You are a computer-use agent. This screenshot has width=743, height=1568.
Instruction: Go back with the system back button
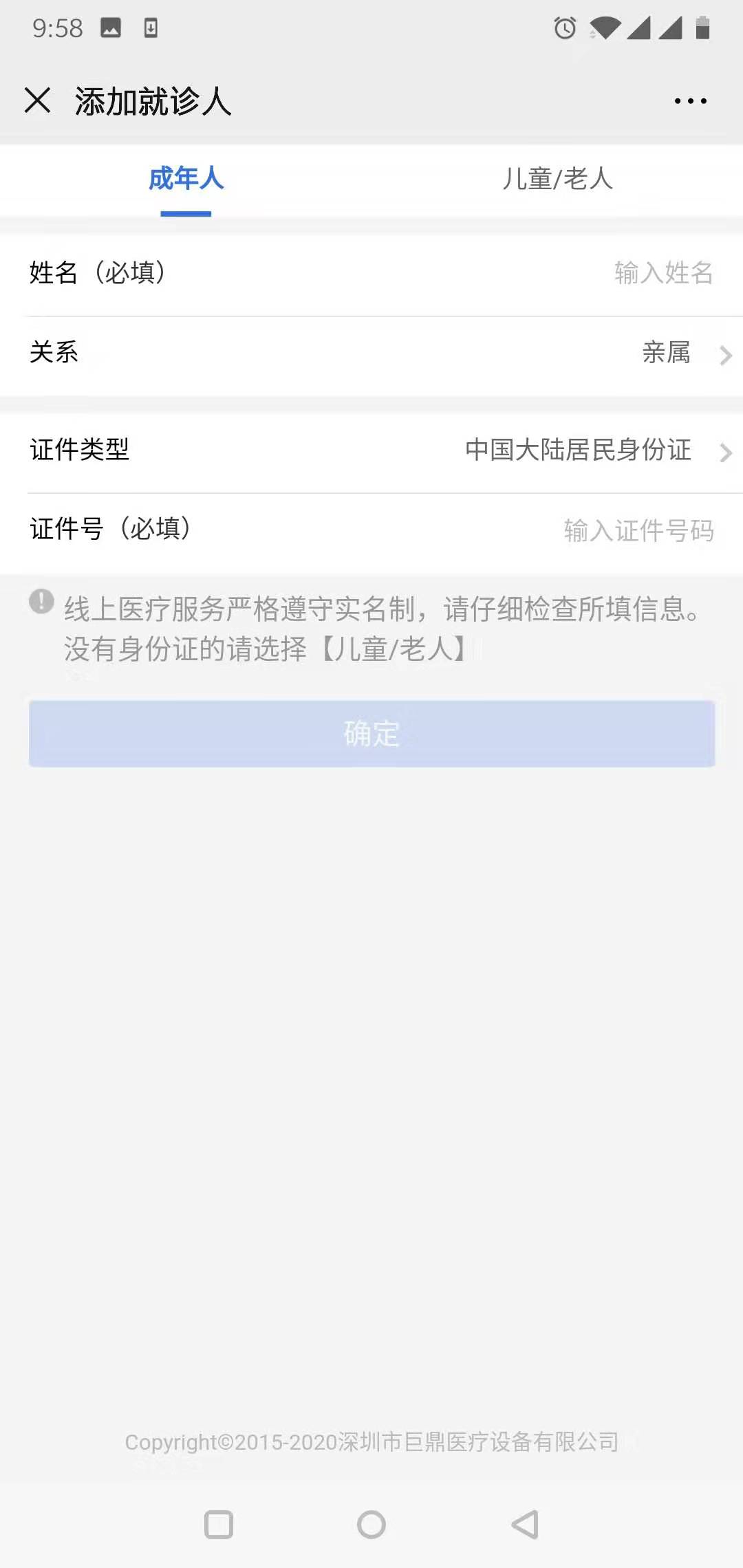click(x=525, y=1525)
